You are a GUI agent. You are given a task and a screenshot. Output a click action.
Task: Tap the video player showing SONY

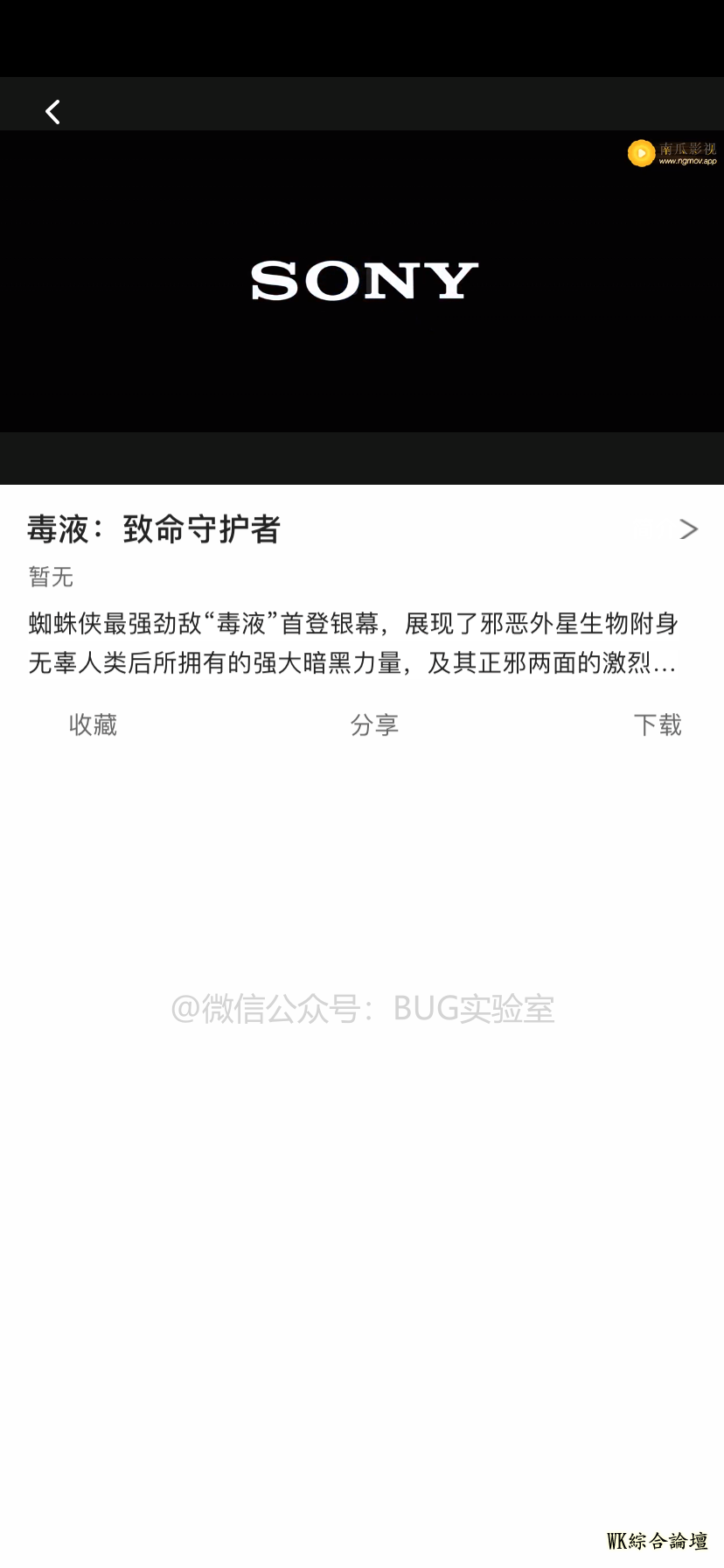coord(362,282)
